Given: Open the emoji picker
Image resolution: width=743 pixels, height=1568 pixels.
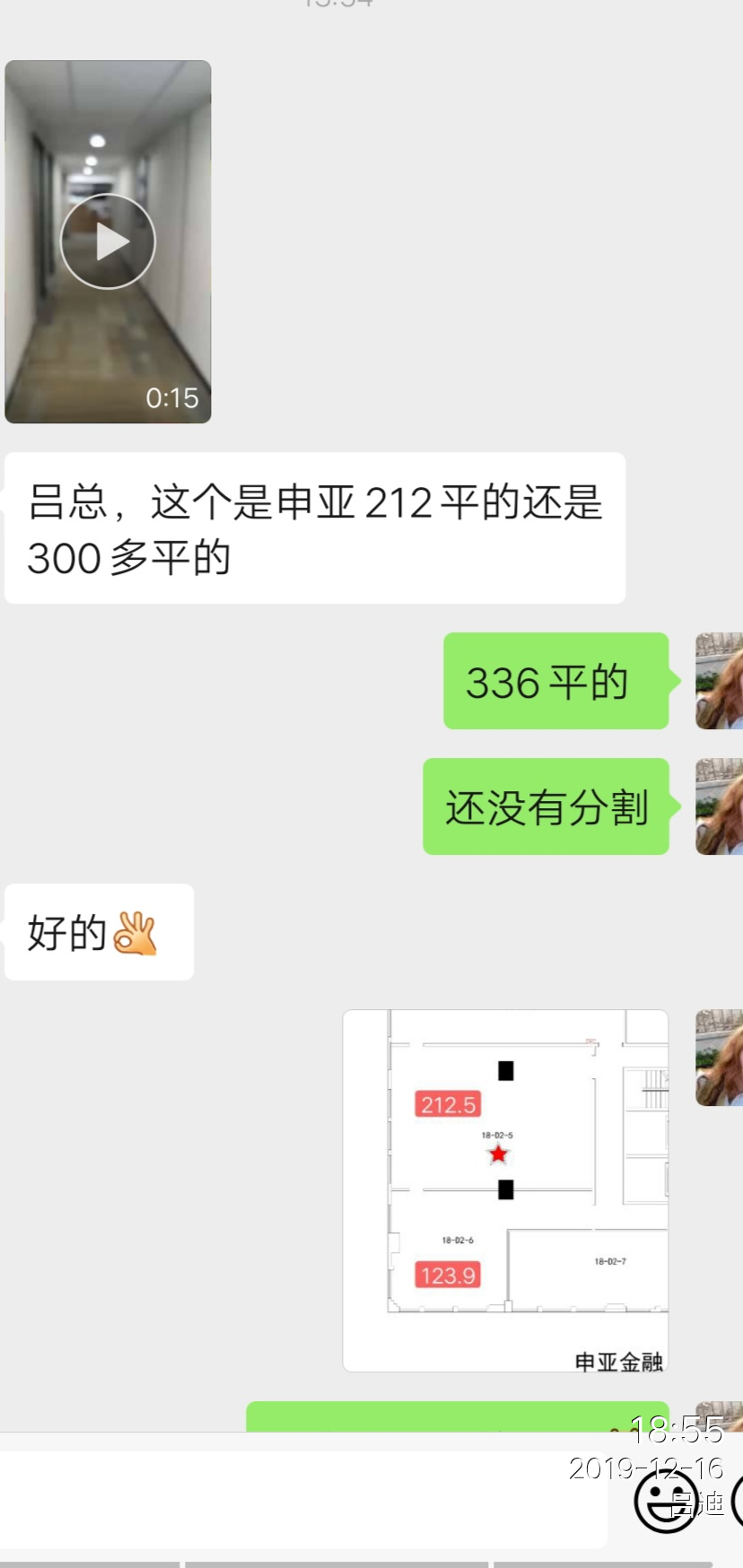Looking at the screenshot, I should [665, 1501].
